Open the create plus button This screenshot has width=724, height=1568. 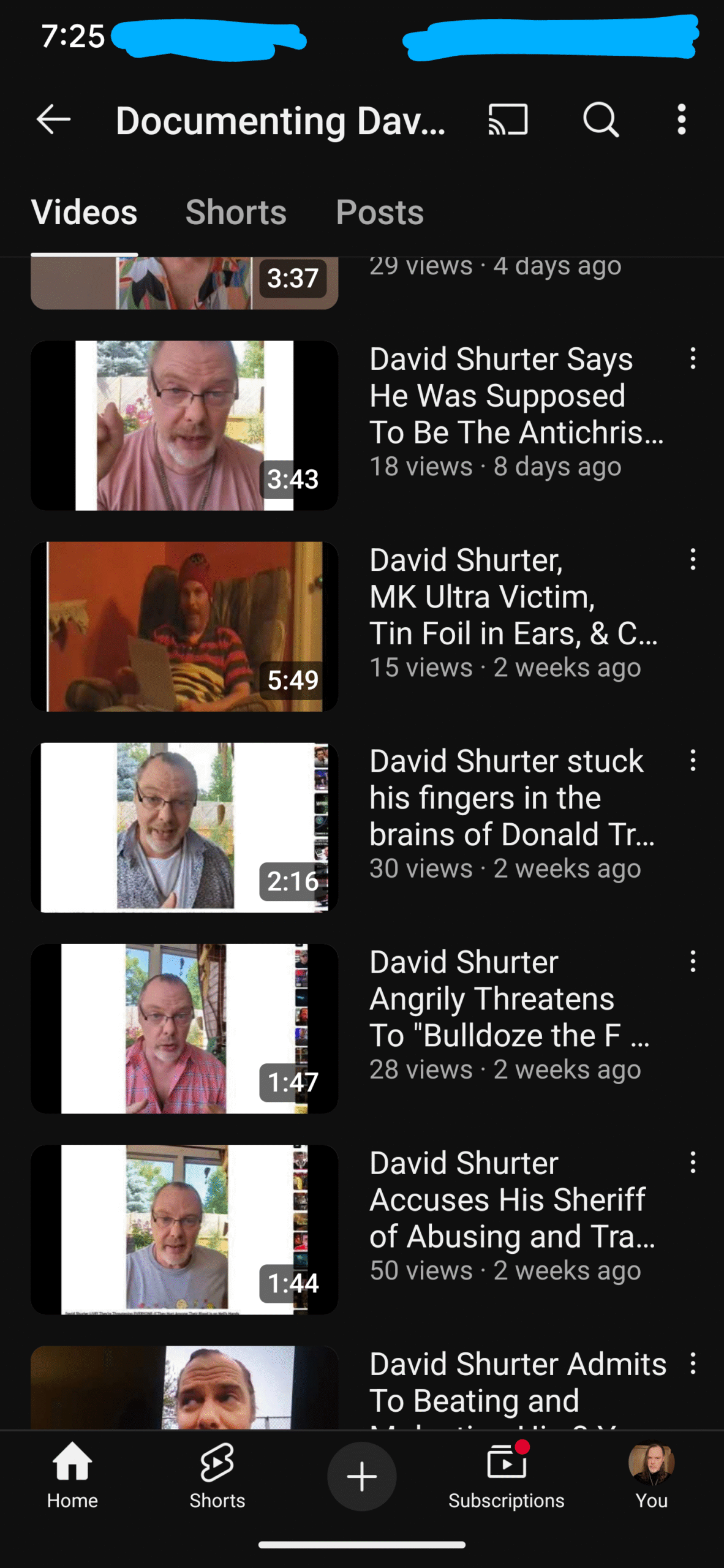(362, 1476)
